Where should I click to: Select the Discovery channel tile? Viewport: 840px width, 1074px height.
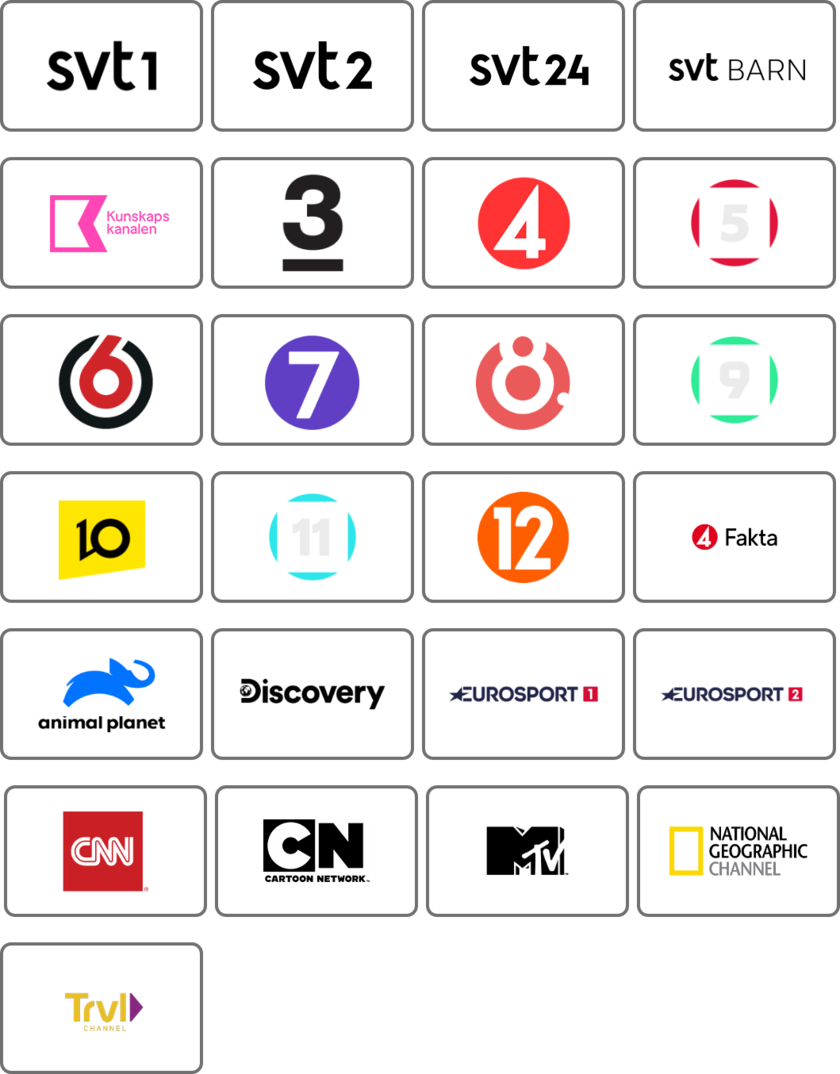pyautogui.click(x=312, y=694)
